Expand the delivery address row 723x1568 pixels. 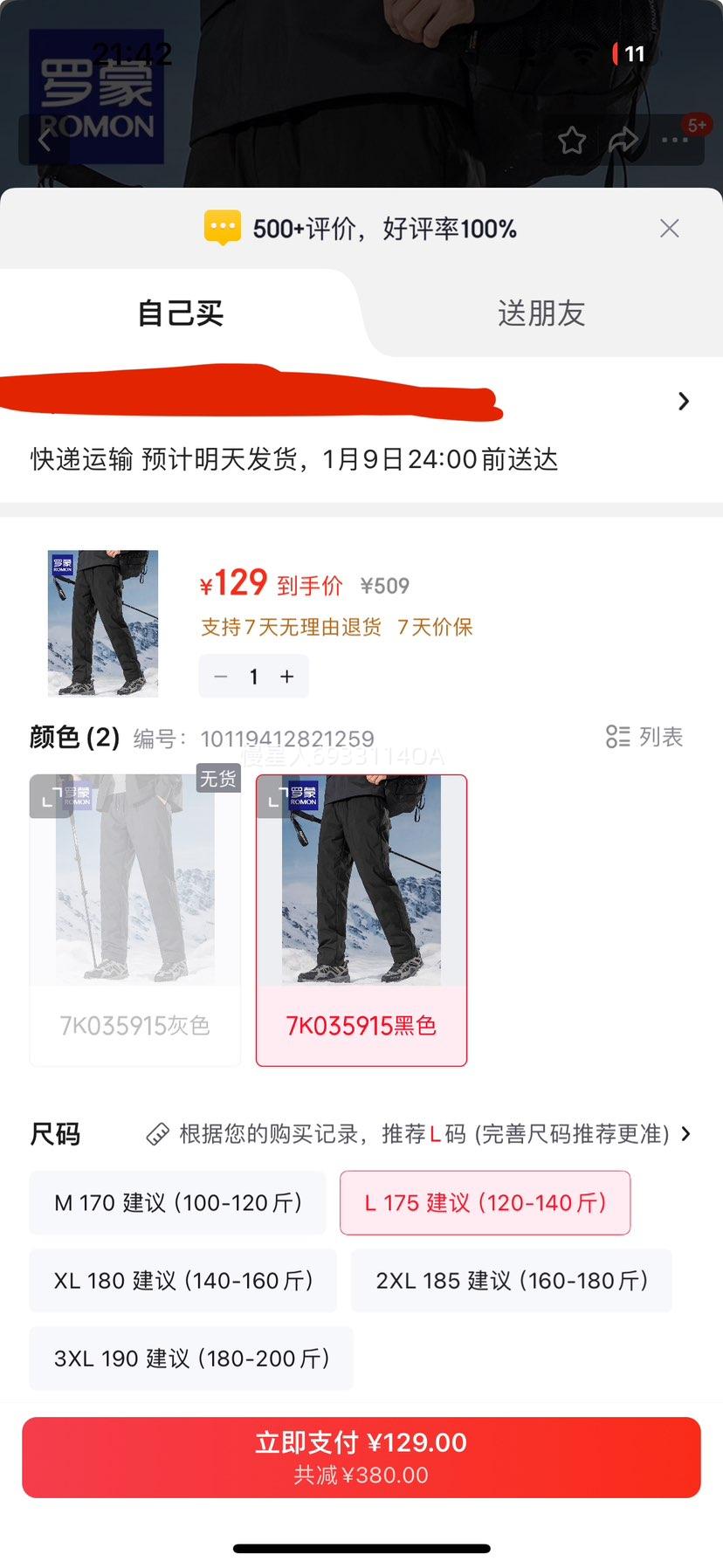click(361, 401)
